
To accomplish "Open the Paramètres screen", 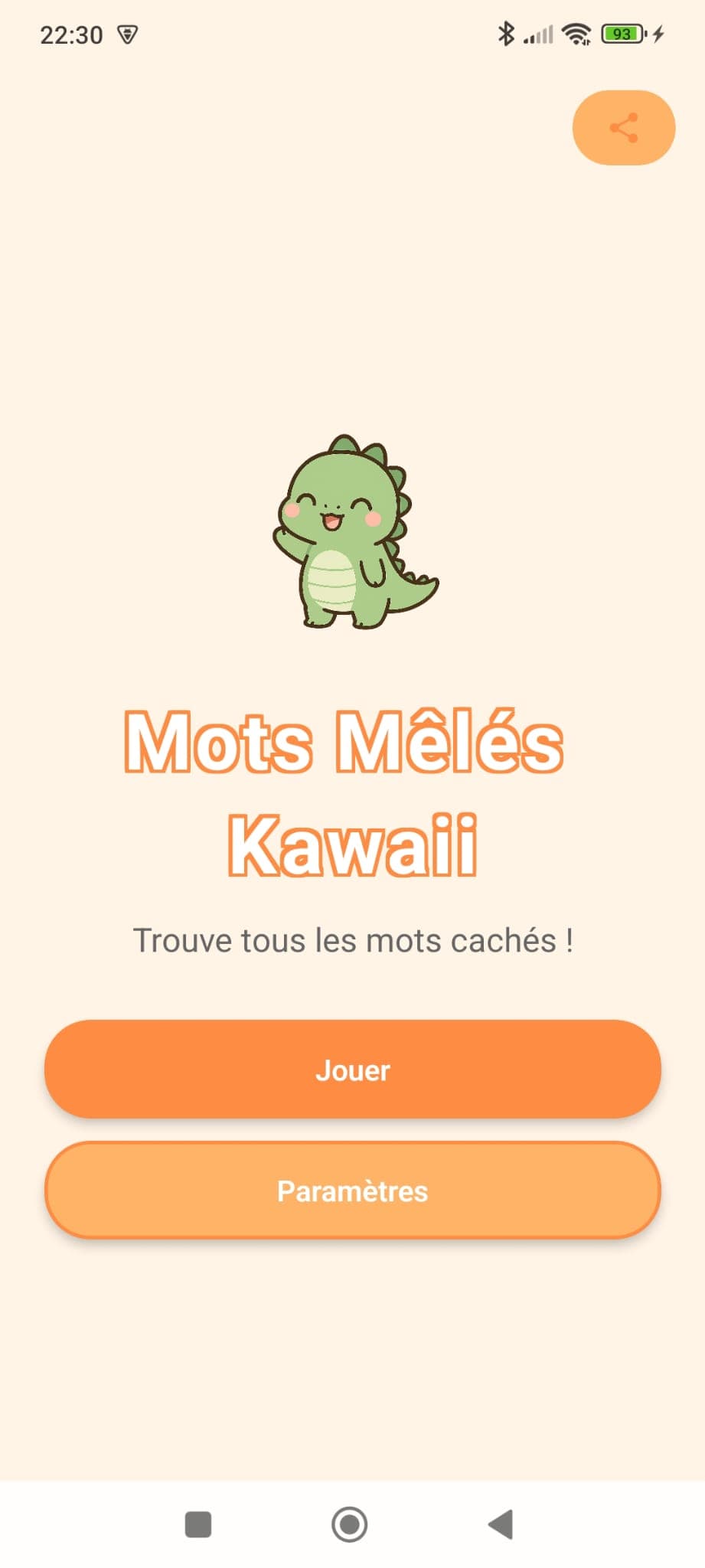I will [x=352, y=1190].
